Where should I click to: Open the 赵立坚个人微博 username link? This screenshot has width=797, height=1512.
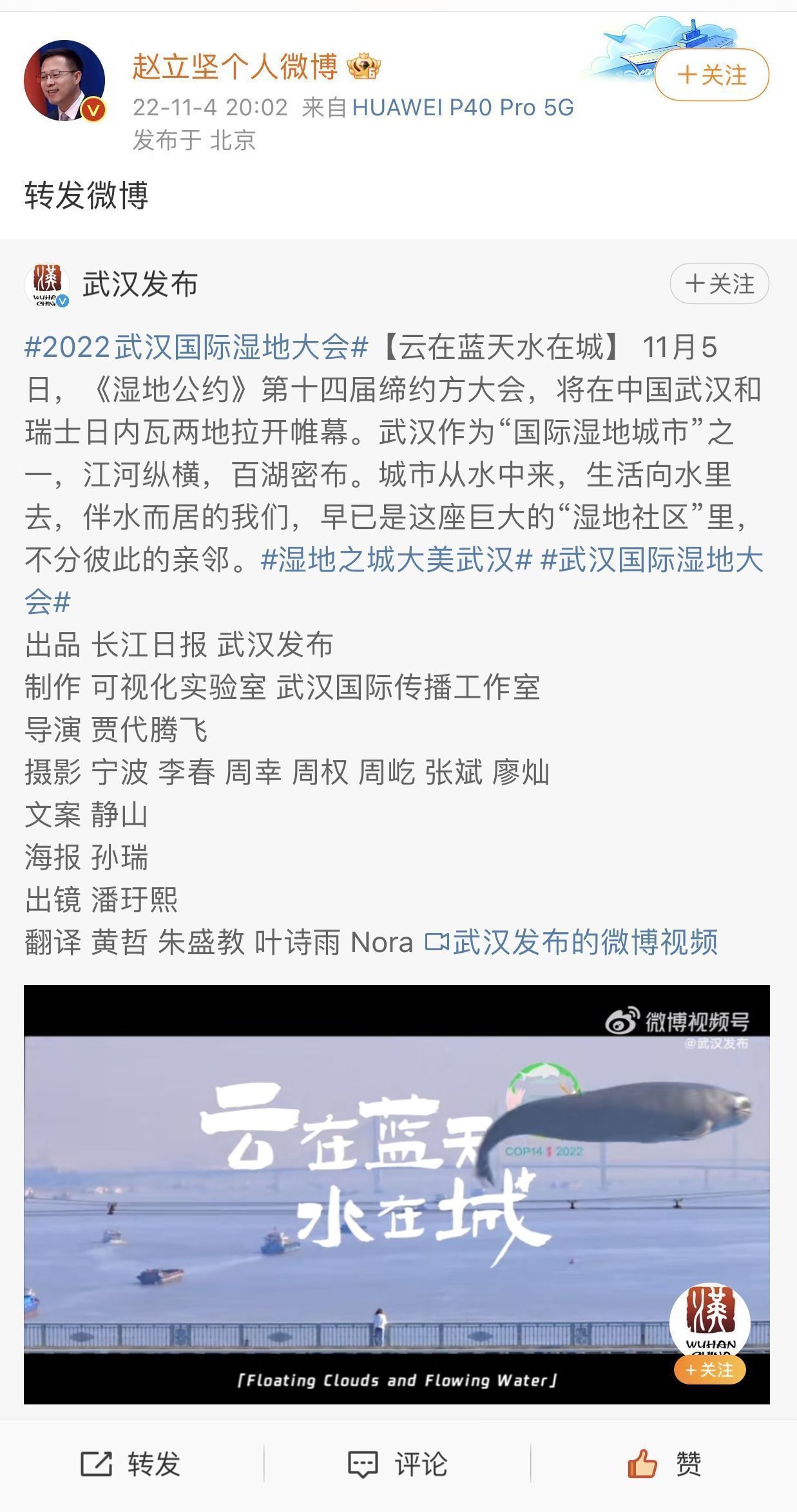pyautogui.click(x=235, y=66)
